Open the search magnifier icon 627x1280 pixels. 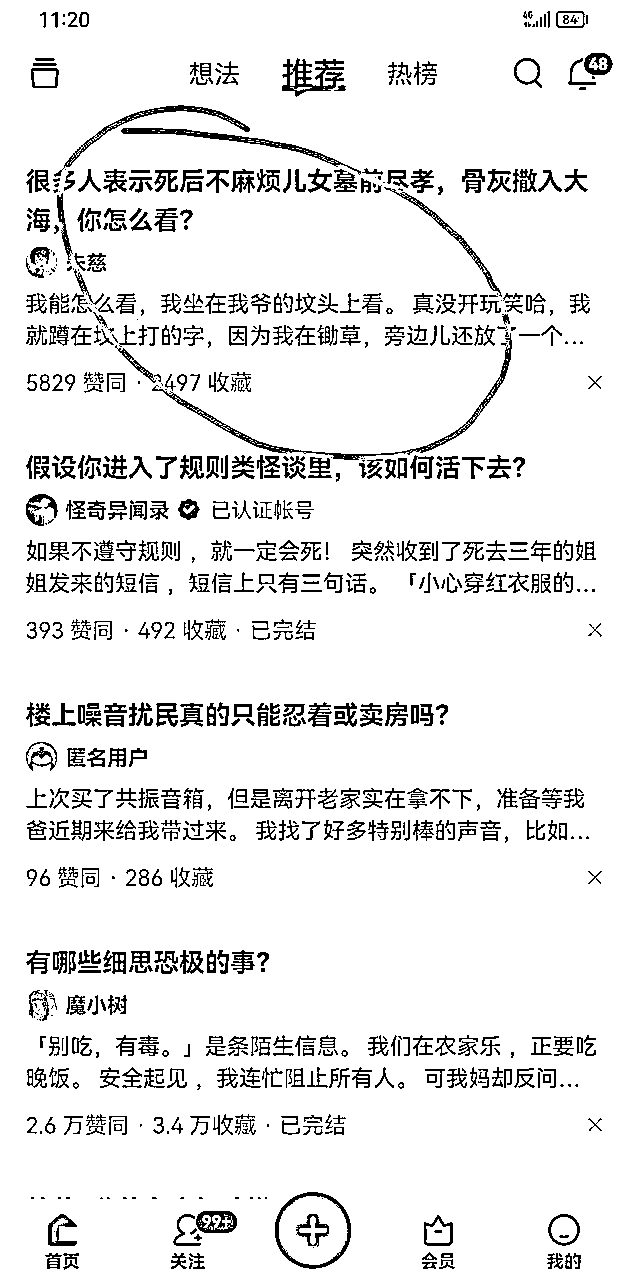pos(527,74)
